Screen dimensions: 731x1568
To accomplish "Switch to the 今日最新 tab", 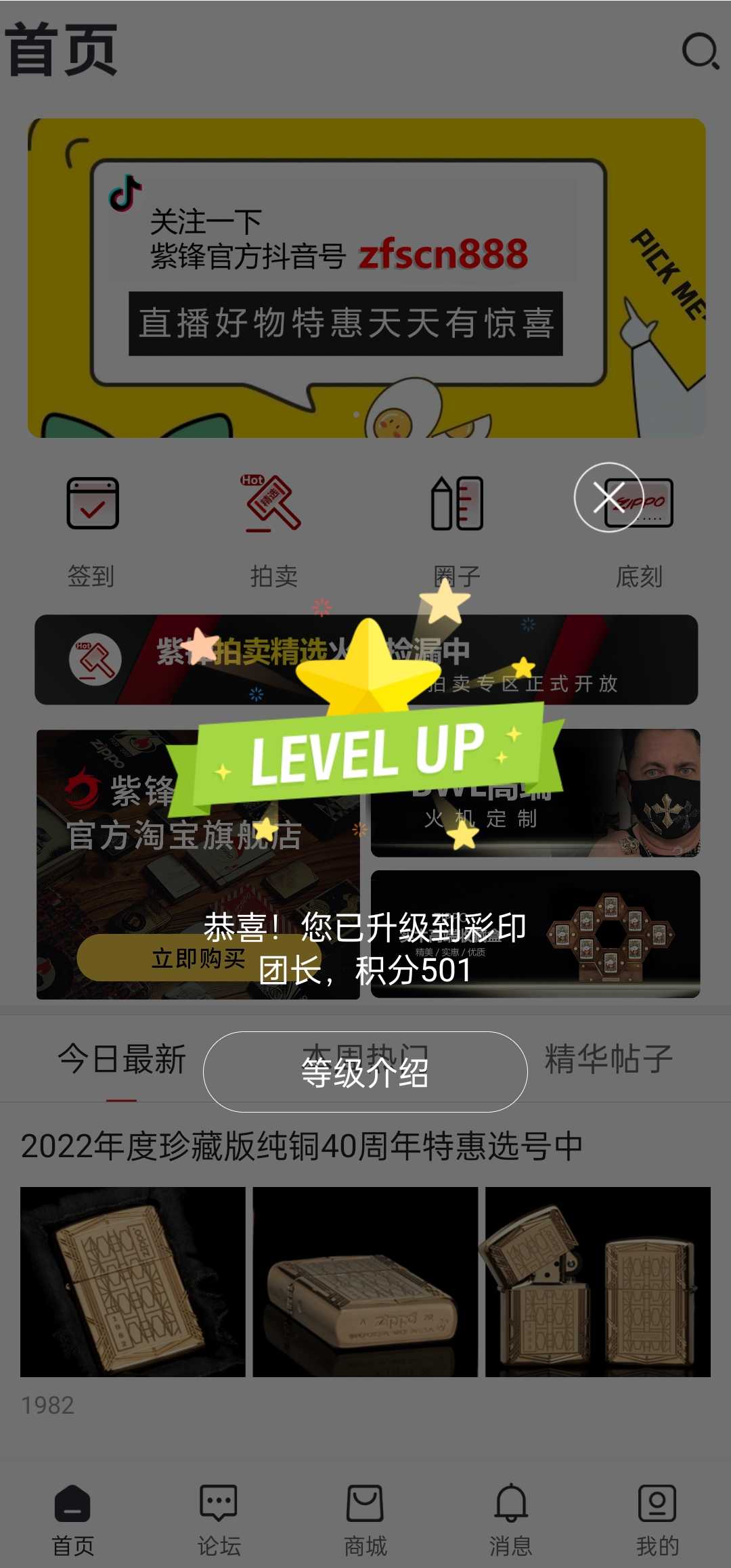I will point(122,1060).
